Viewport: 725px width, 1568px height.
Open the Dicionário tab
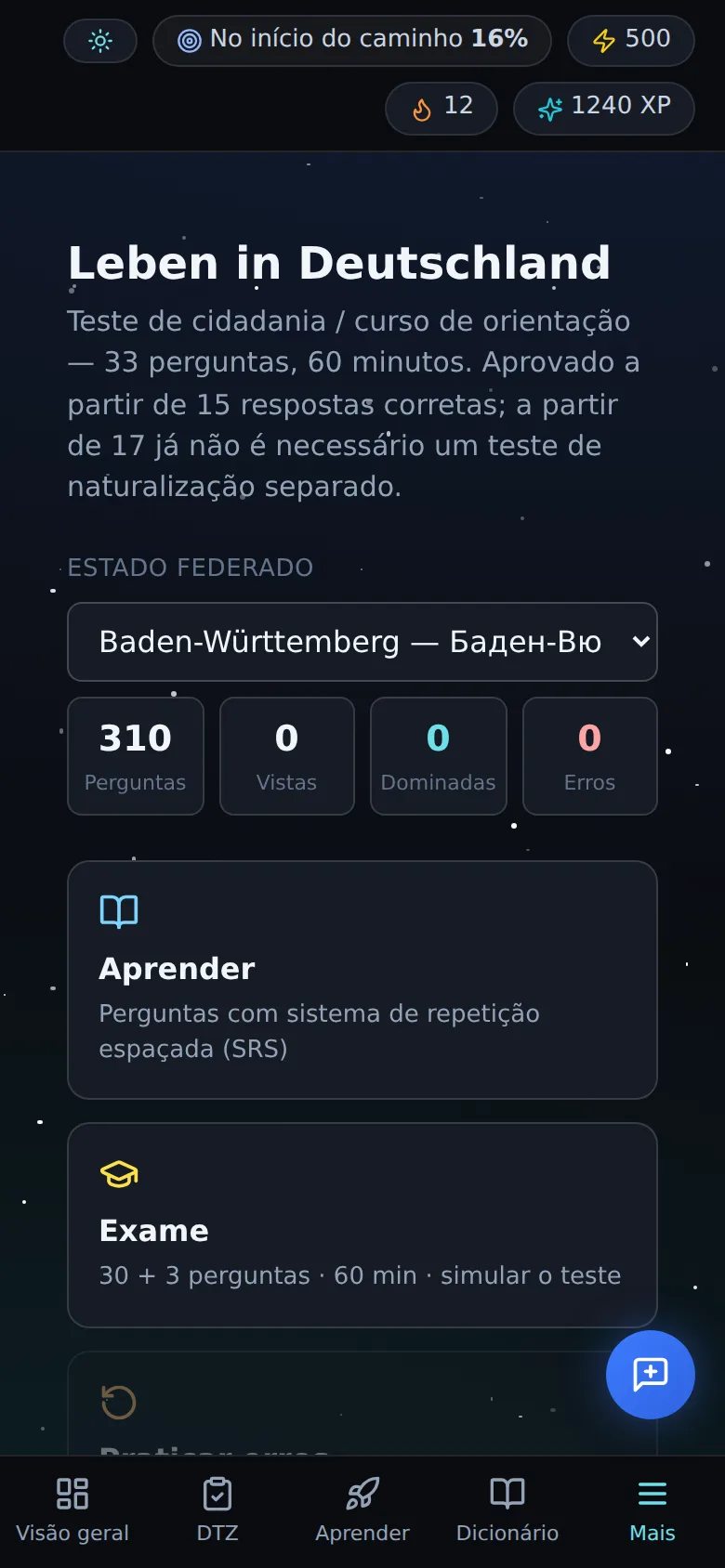(507, 1511)
